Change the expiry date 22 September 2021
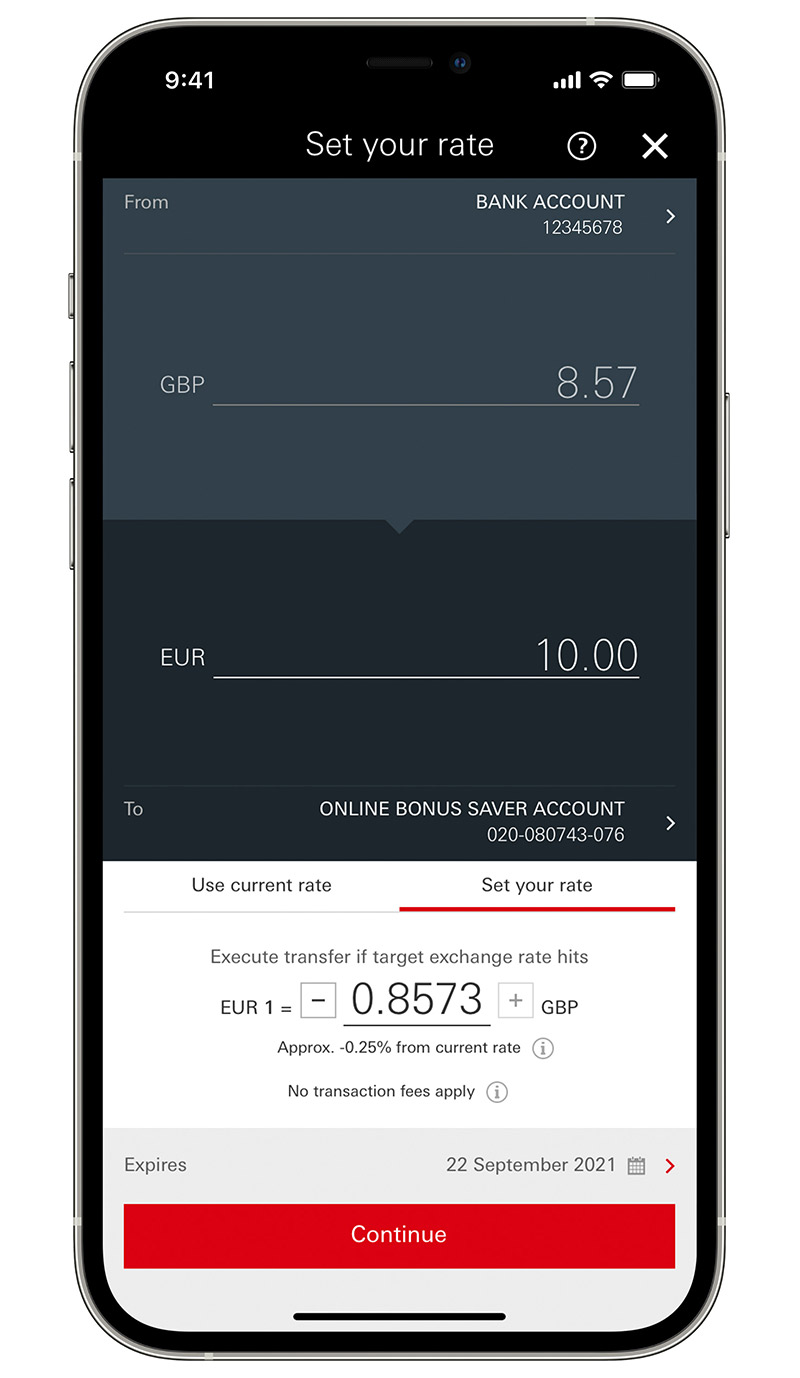 click(400, 1166)
